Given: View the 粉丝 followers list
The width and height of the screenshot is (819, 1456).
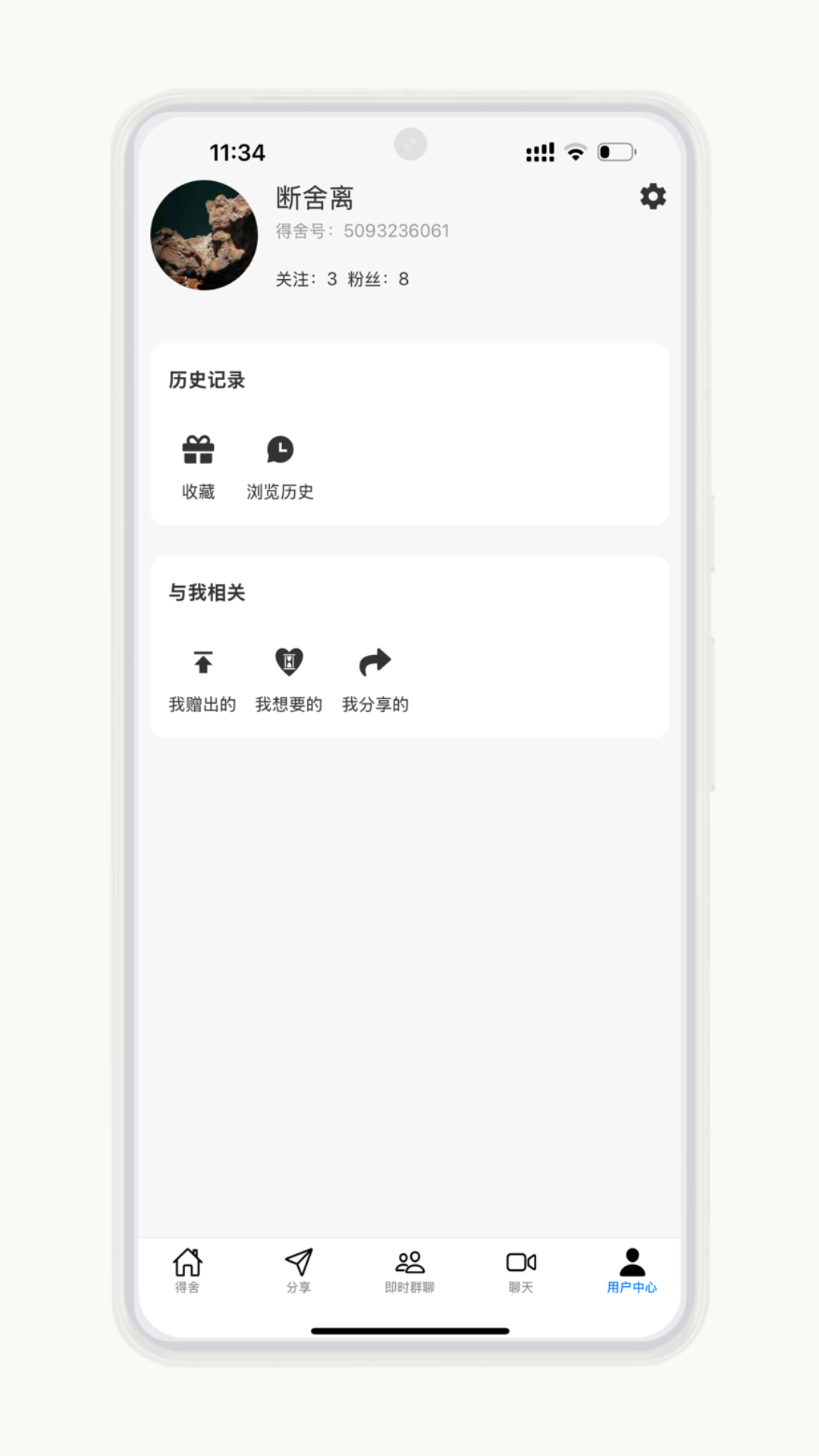Looking at the screenshot, I should (x=378, y=279).
